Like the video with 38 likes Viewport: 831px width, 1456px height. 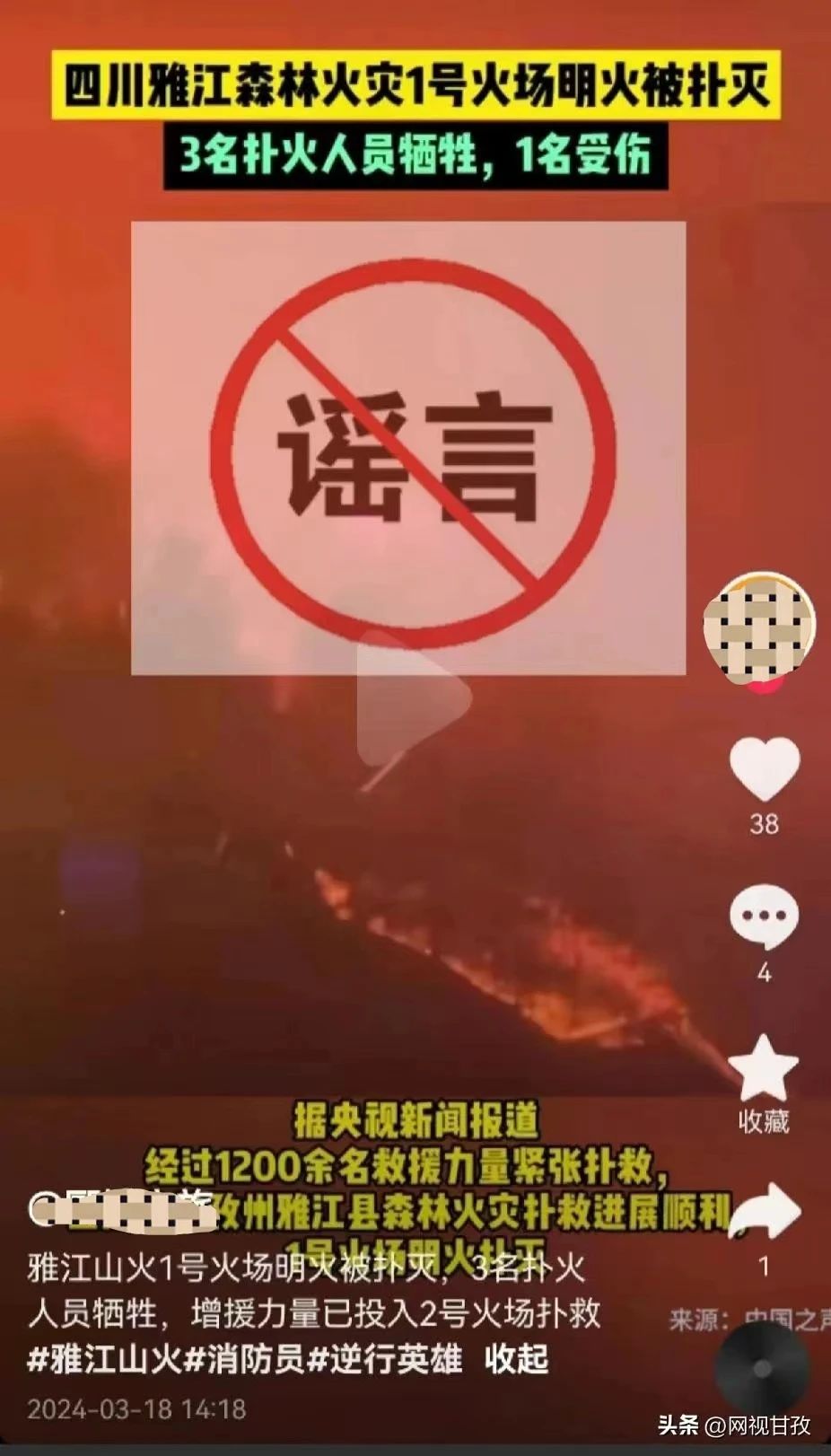(x=764, y=769)
